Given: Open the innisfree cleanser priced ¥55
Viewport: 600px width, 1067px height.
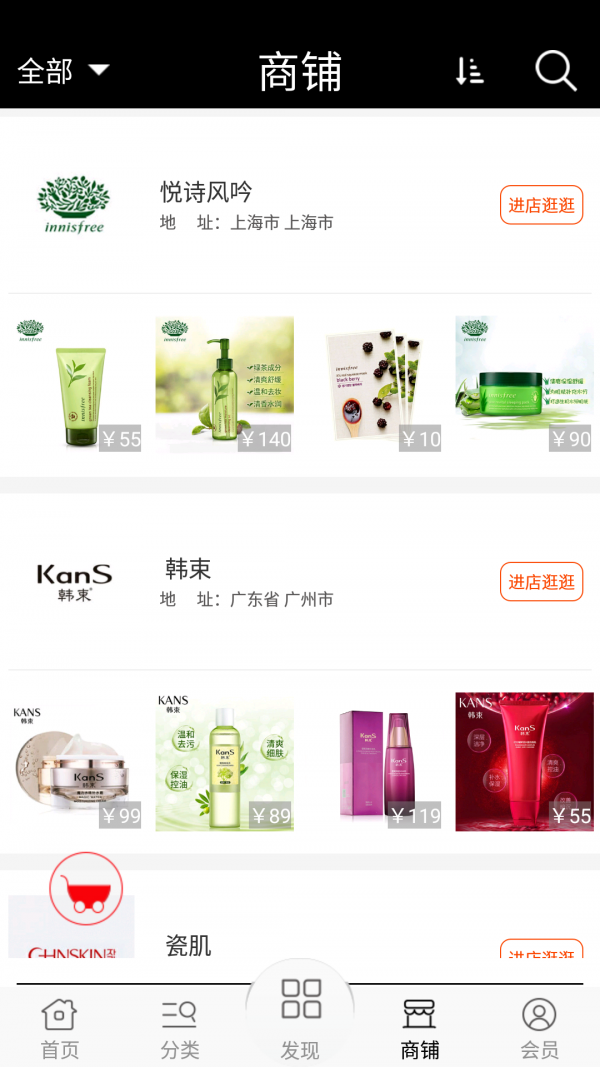Looking at the screenshot, I should [75, 385].
